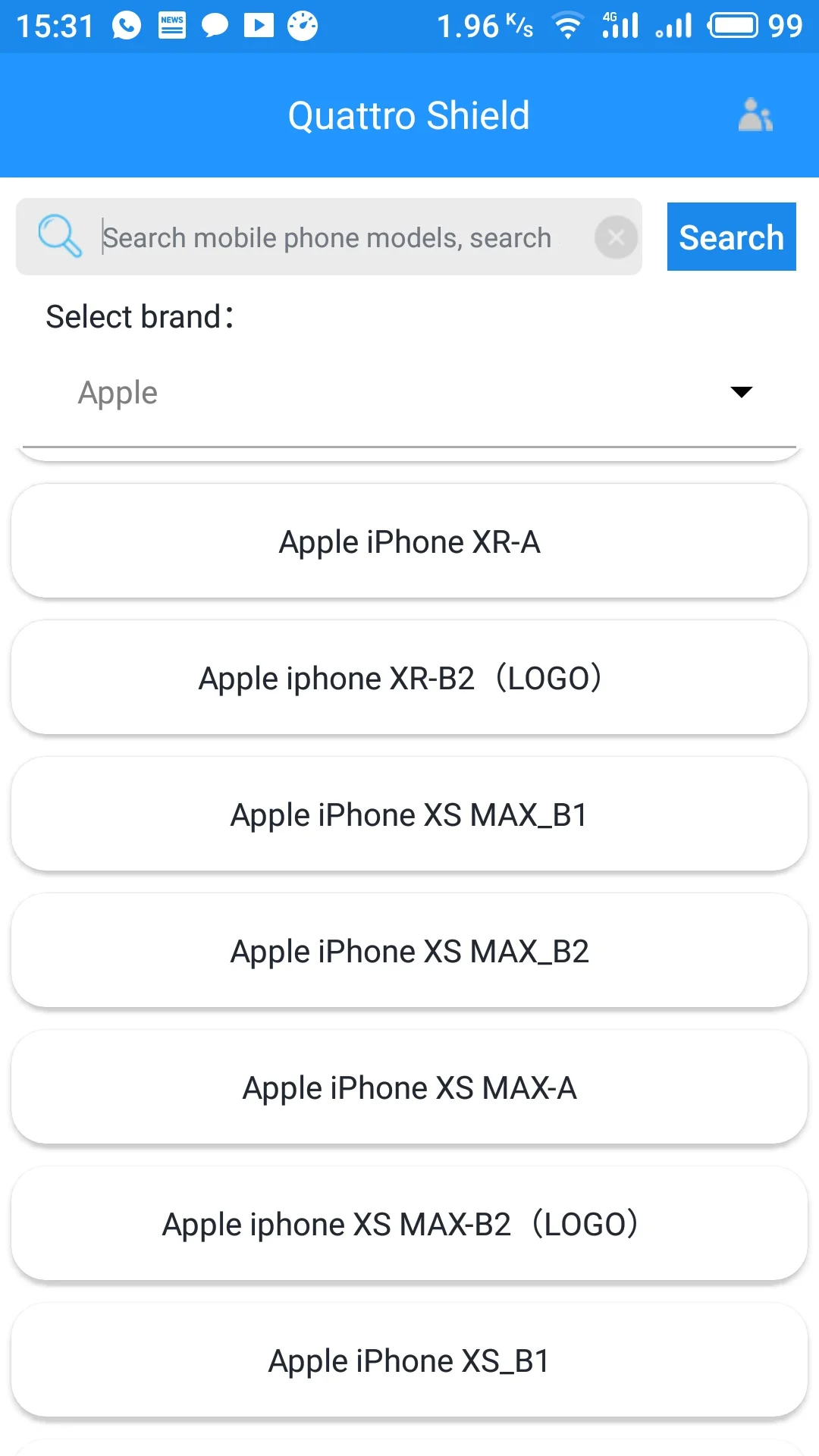The image size is (819, 1456).
Task: Expand the Apple brand dropdown
Action: (409, 393)
